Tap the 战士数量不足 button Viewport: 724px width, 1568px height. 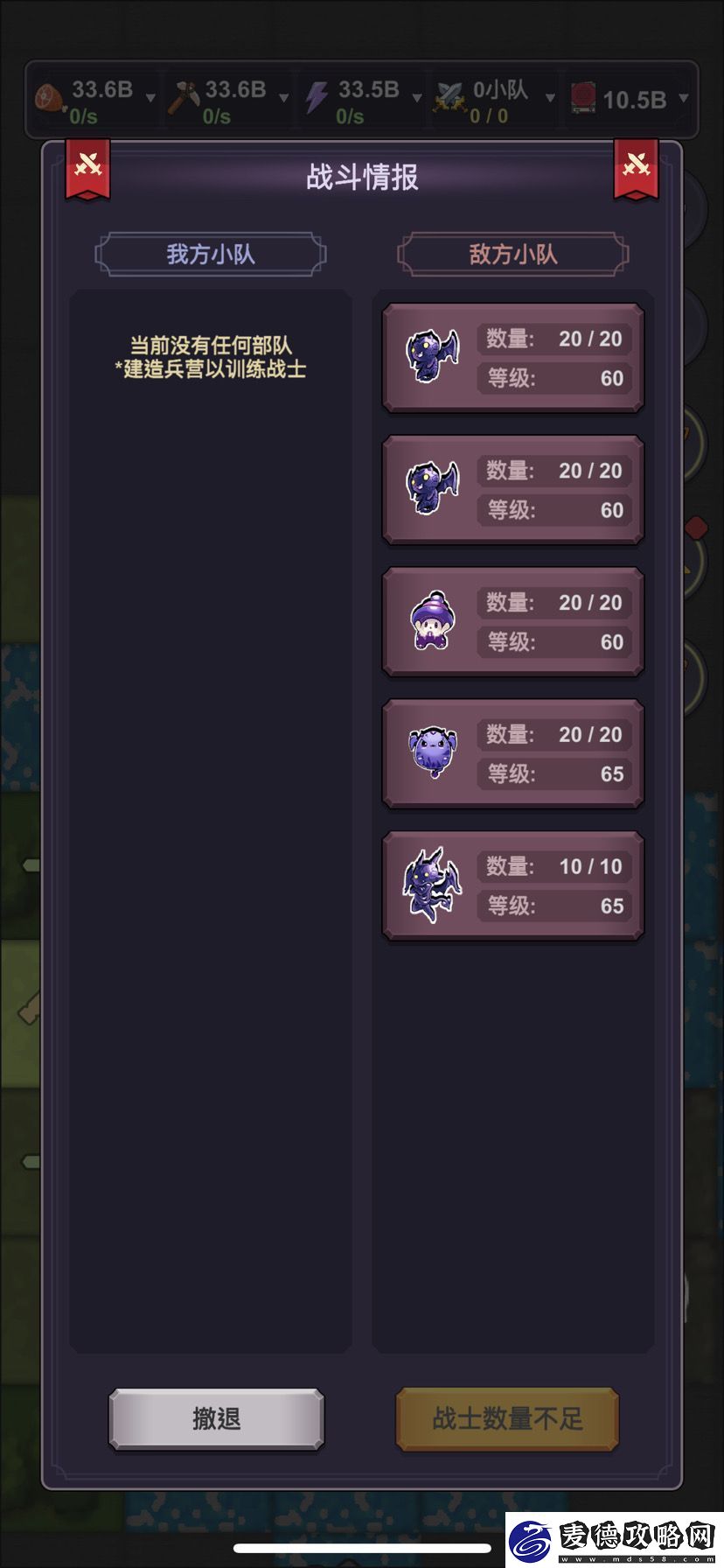click(x=507, y=1418)
